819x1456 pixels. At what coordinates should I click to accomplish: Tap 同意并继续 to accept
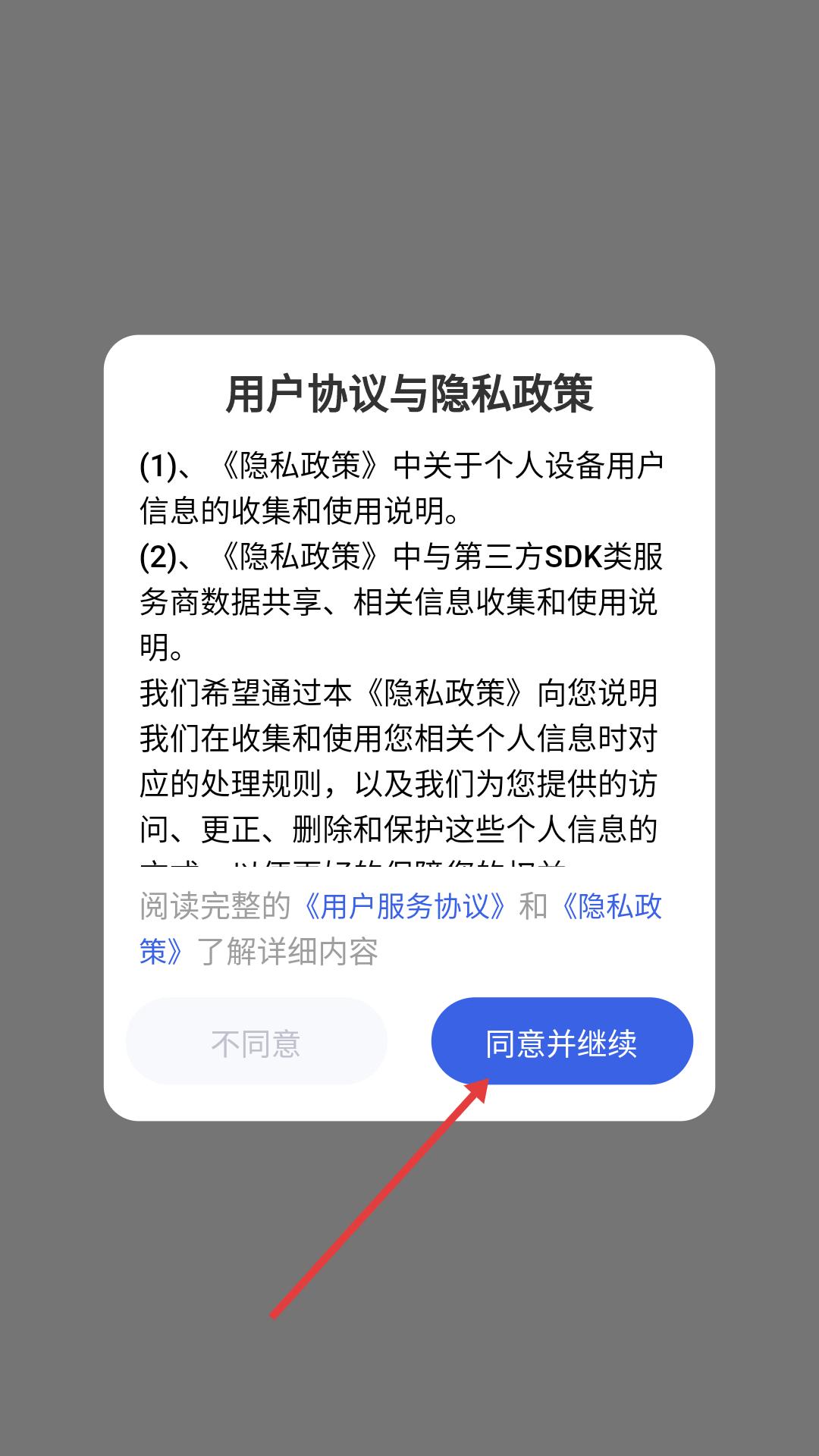pos(562,1041)
